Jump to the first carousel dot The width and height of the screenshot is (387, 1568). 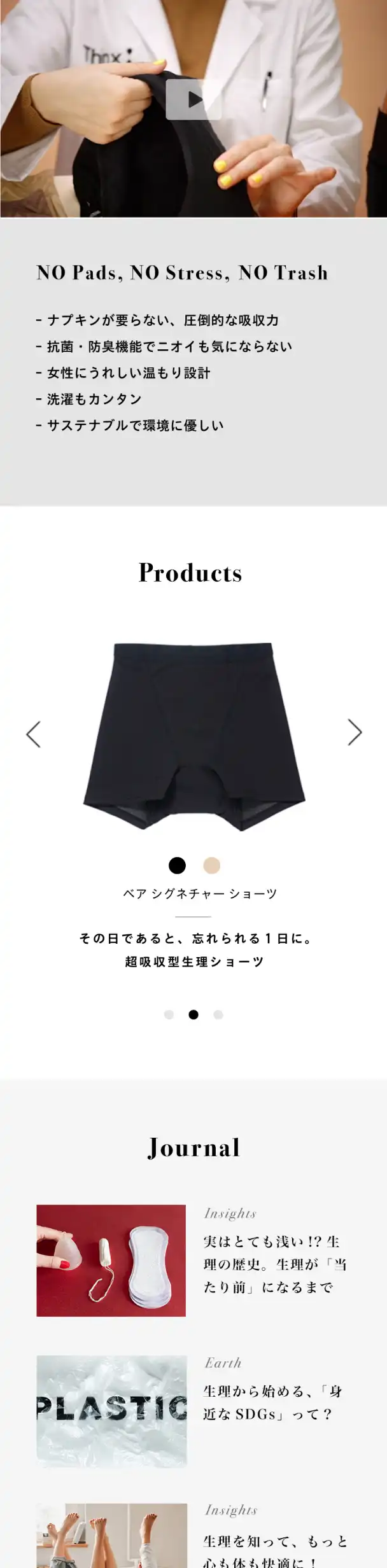[169, 1014]
